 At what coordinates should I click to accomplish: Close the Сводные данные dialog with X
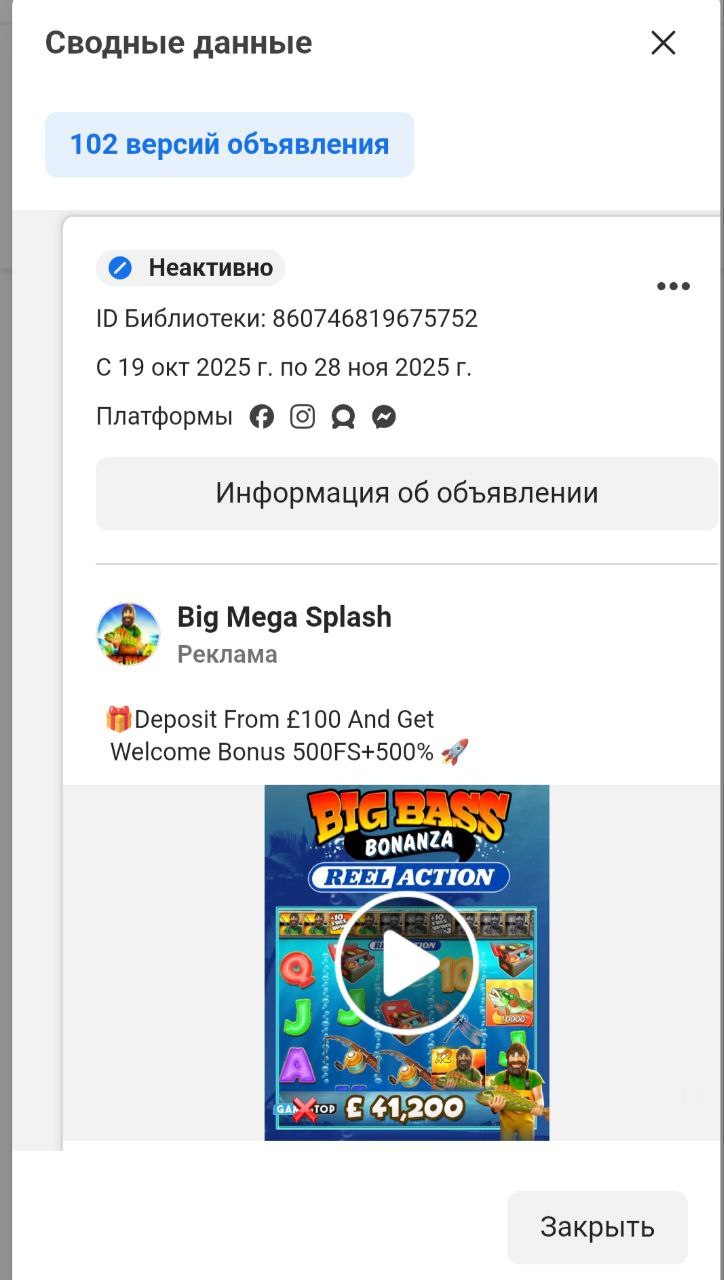pyautogui.click(x=663, y=43)
